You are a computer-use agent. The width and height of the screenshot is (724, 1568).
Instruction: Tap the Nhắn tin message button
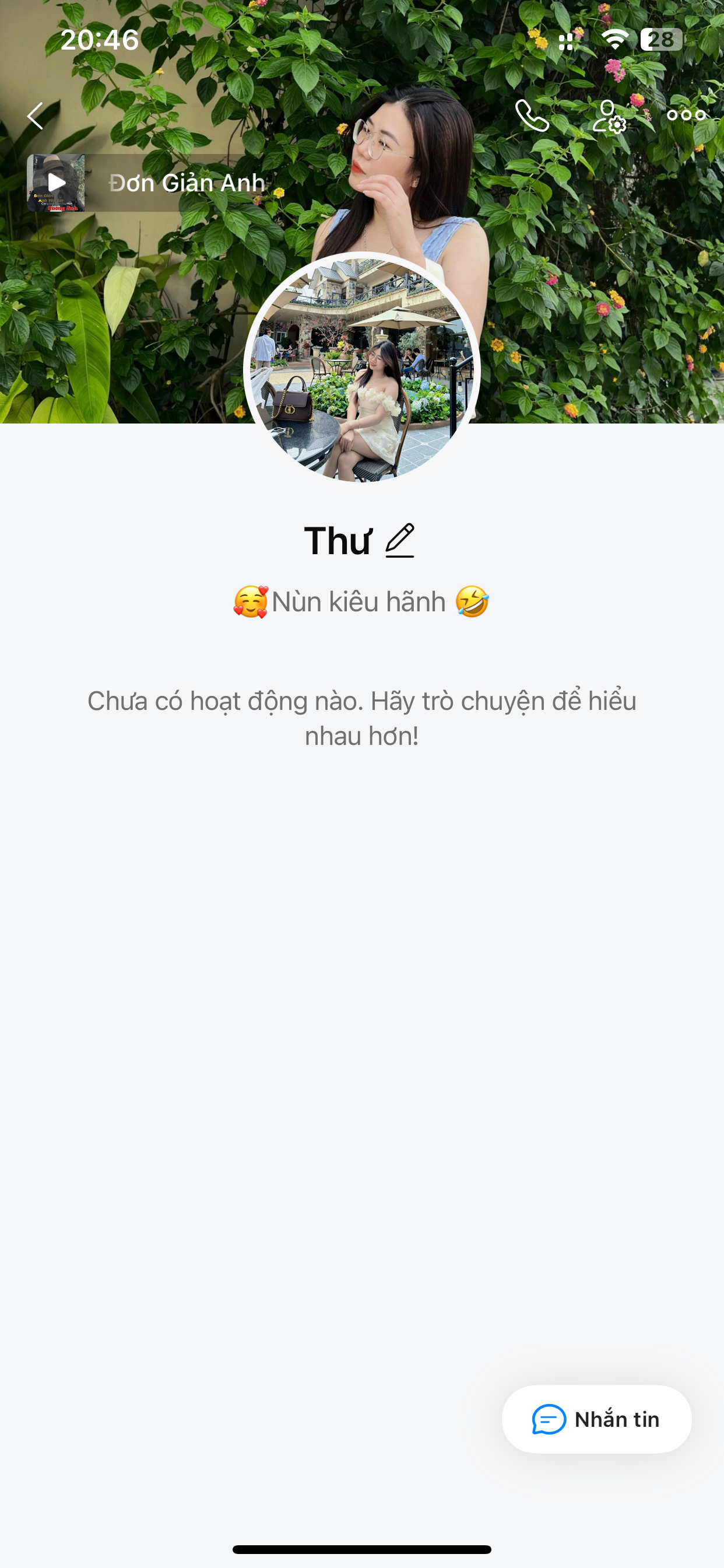click(596, 1419)
